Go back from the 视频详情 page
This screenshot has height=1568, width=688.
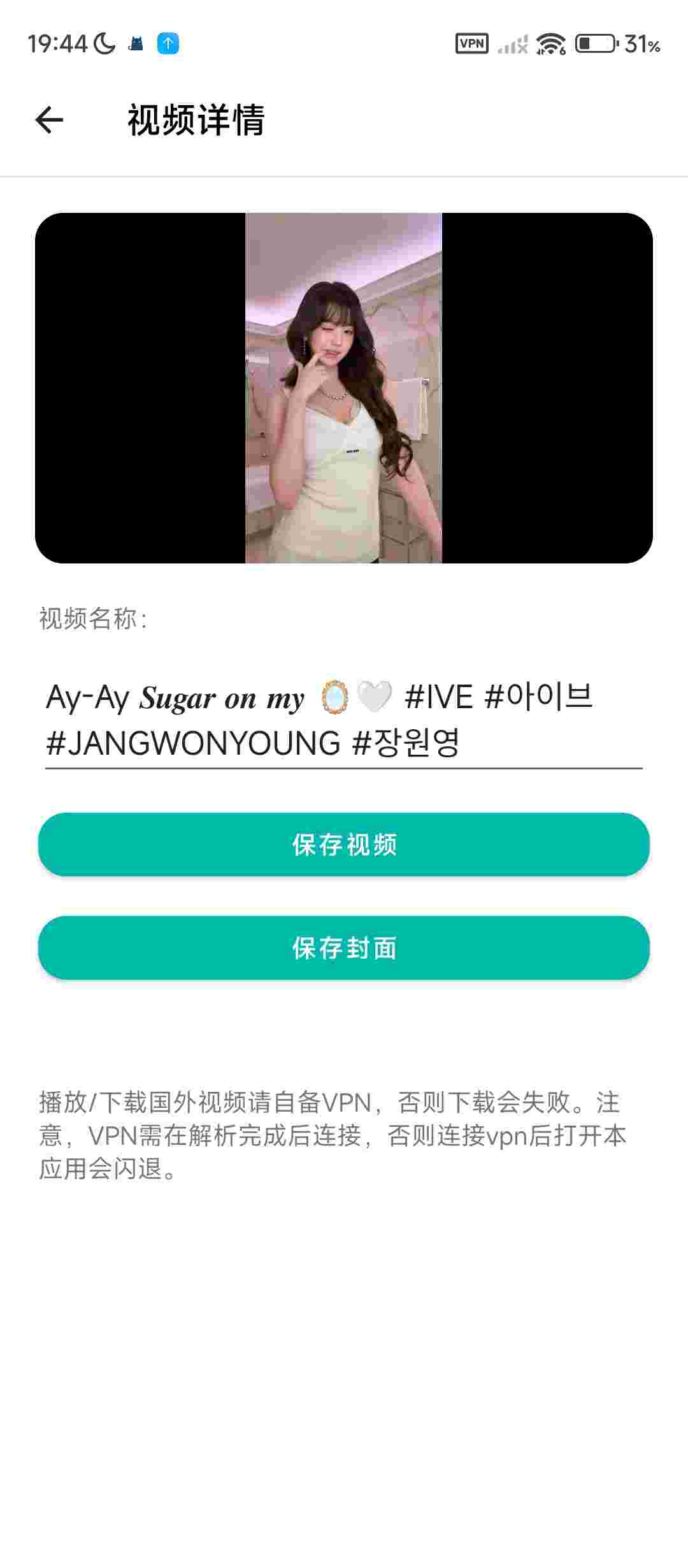pos(49,120)
